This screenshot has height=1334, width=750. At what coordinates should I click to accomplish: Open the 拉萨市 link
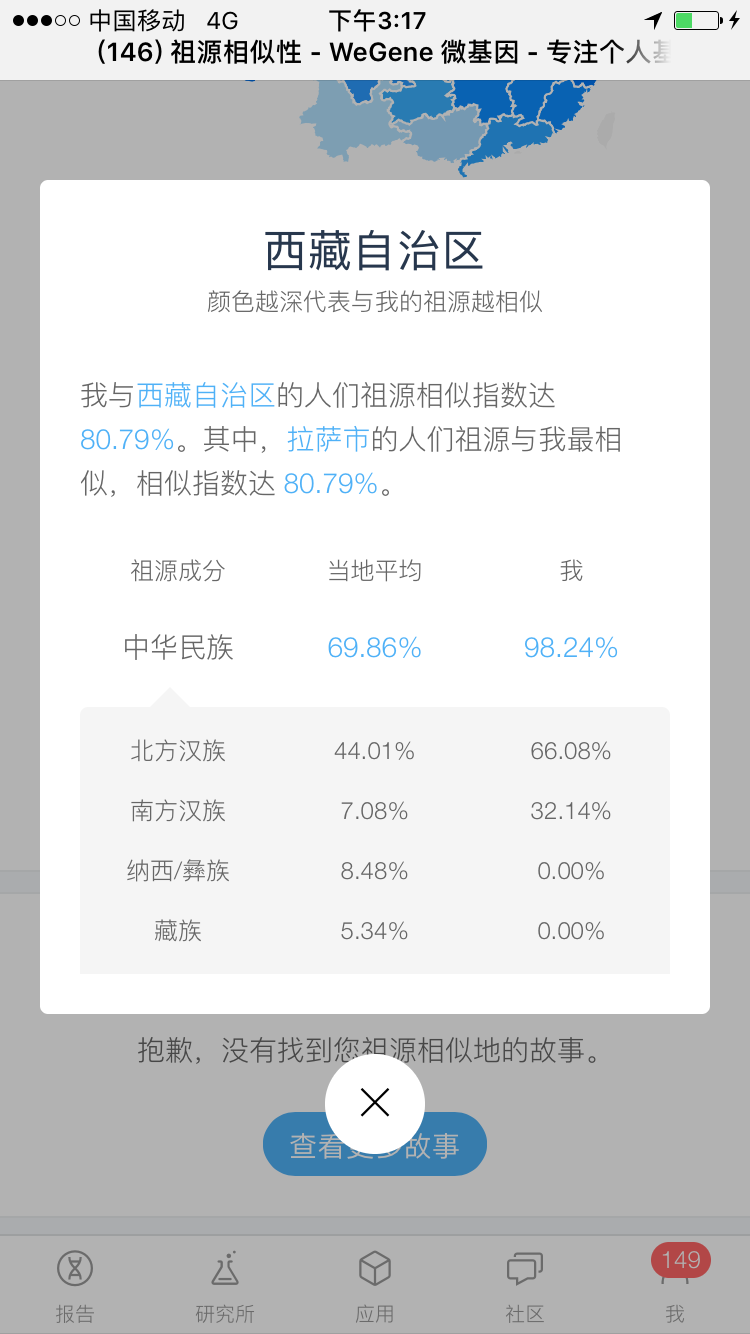click(329, 440)
